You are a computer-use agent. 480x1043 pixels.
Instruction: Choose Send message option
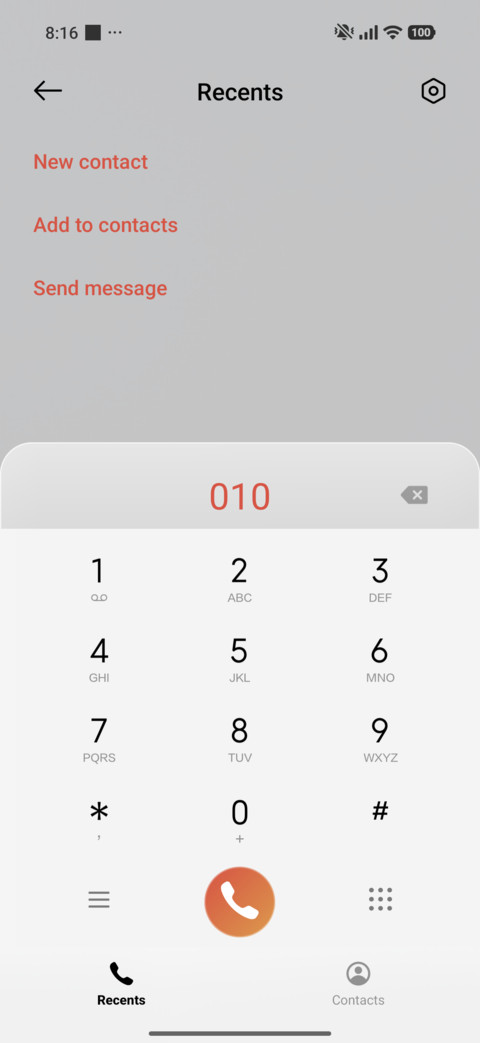(100, 288)
